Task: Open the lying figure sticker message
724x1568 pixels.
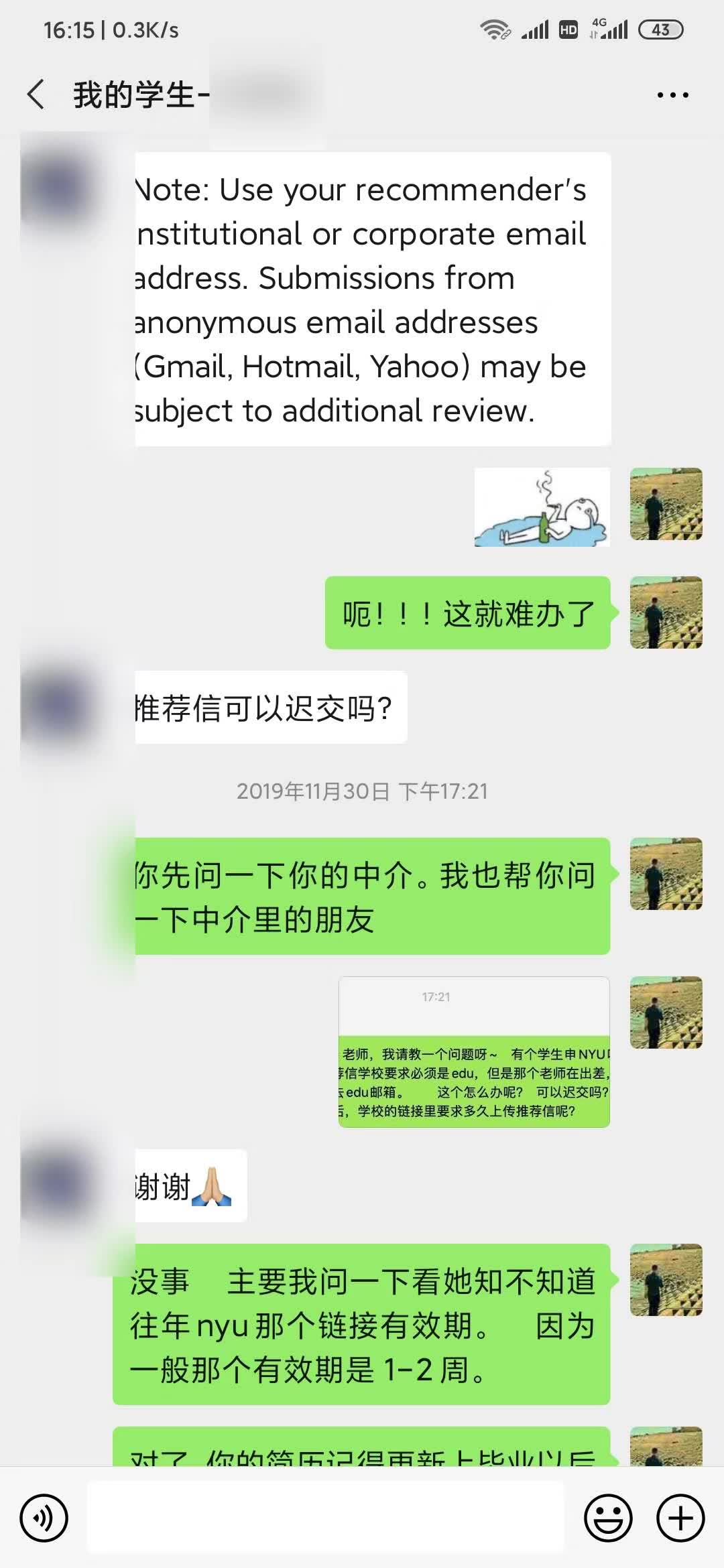Action: click(542, 507)
